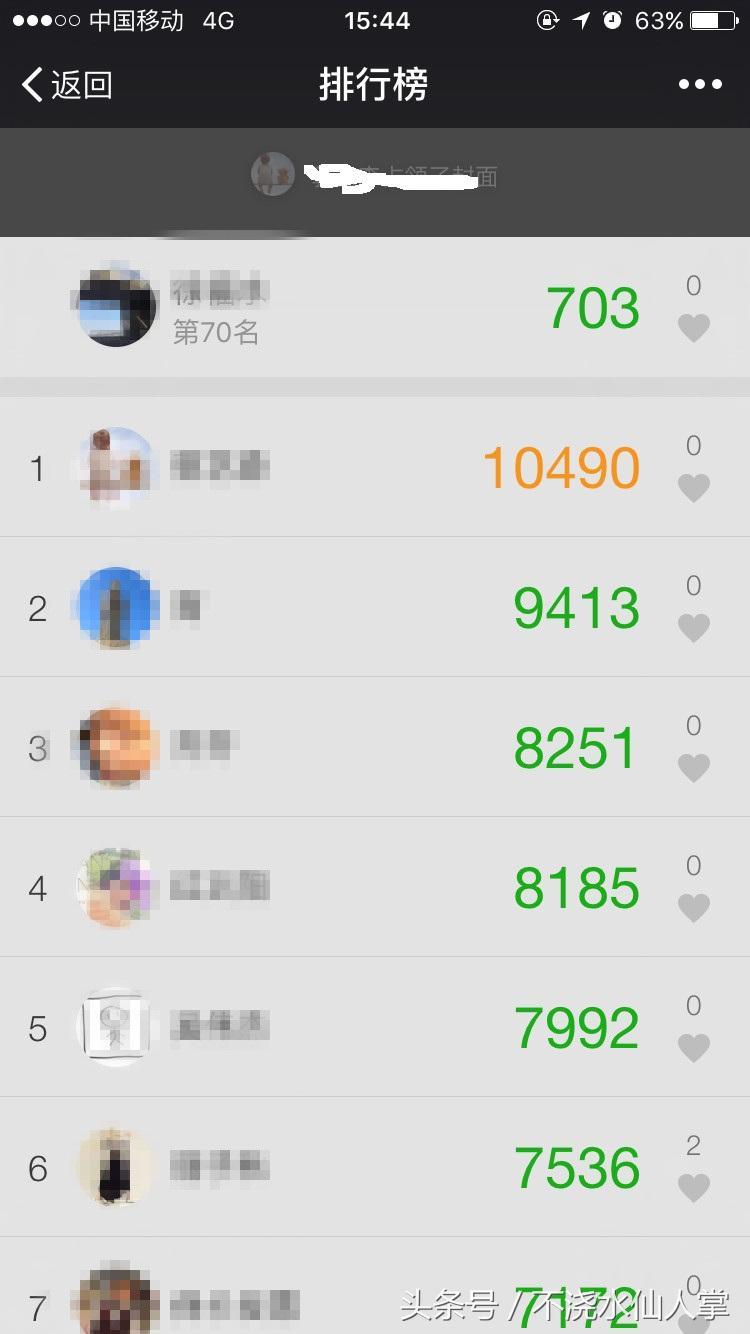750x1334 pixels.
Task: Open the rank 1 user's row
Action: point(300,468)
